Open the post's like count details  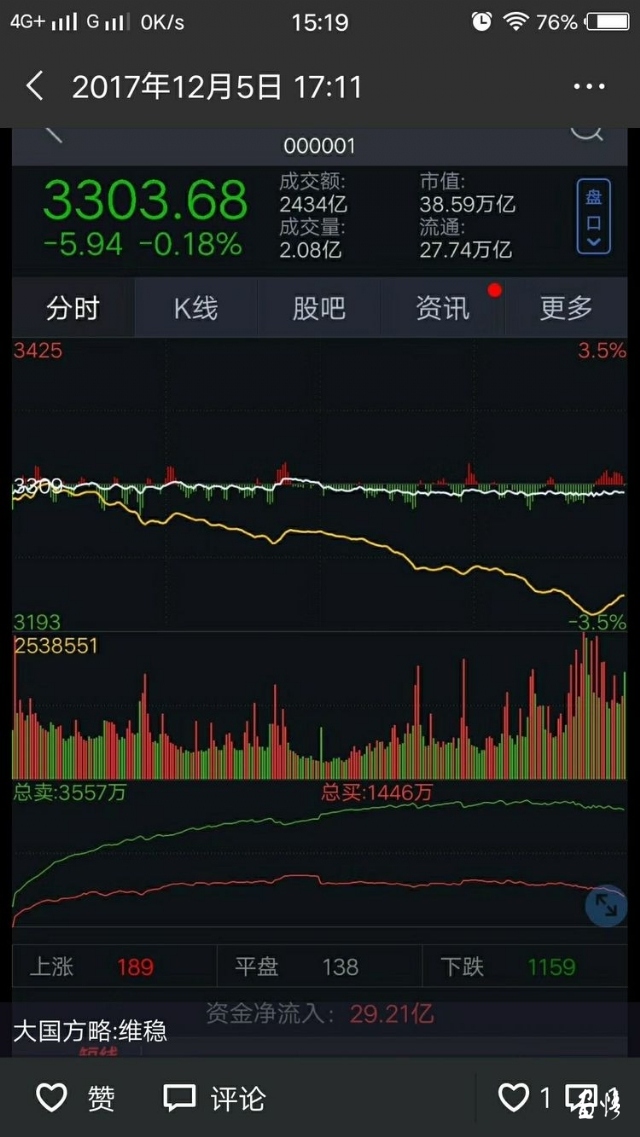tap(525, 1098)
